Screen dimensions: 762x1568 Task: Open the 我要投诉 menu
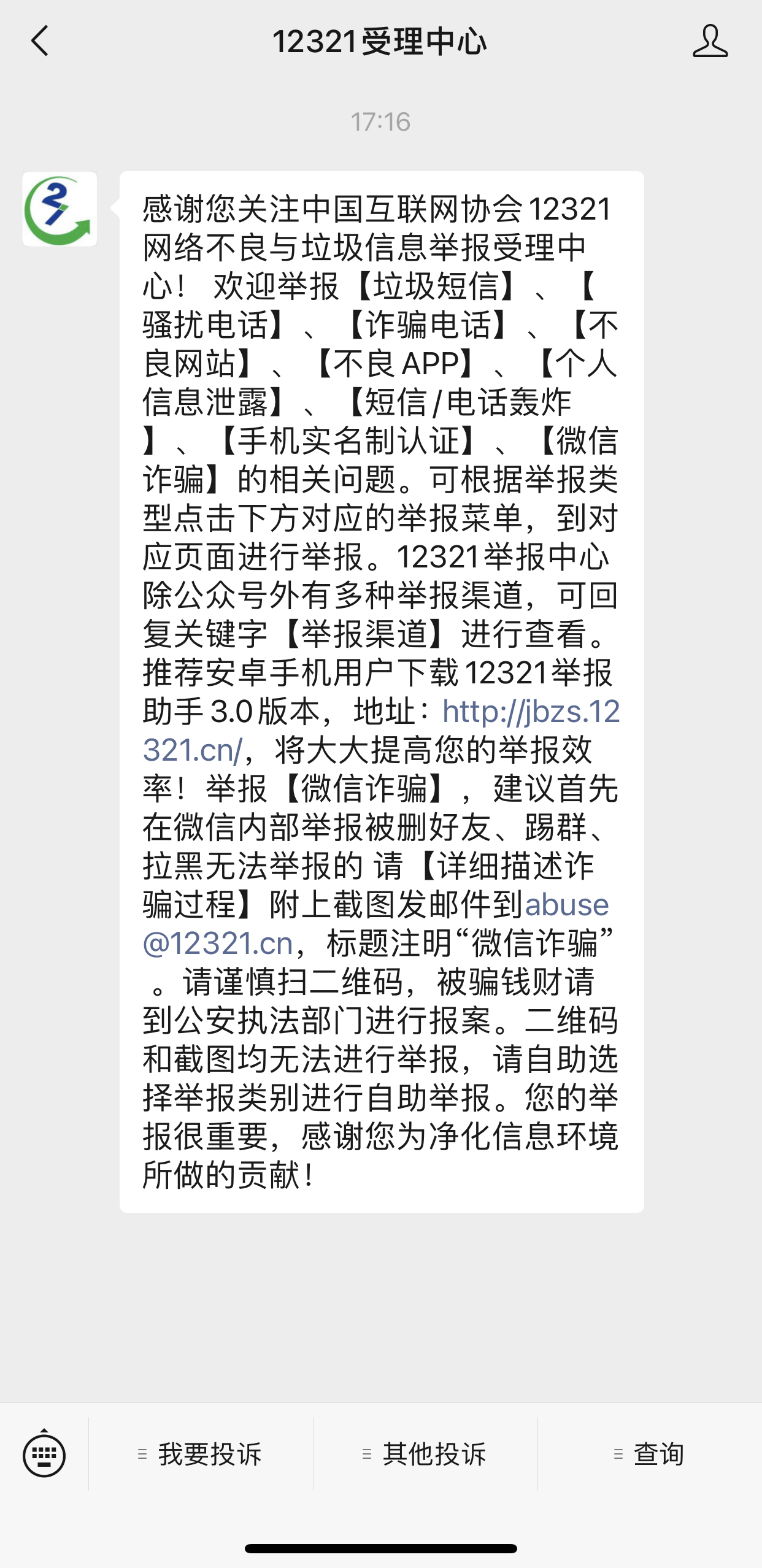click(x=201, y=1454)
